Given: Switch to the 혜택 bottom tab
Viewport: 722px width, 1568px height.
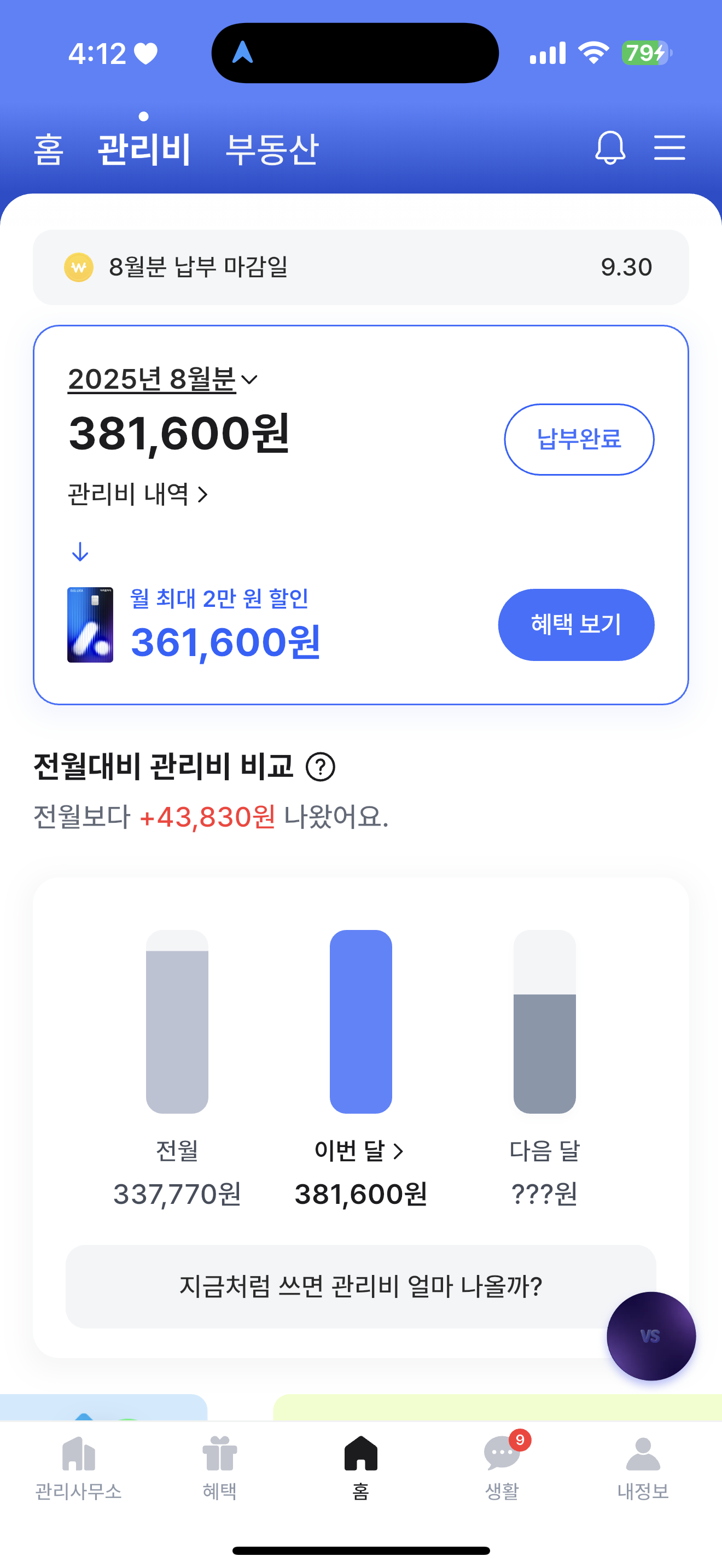Looking at the screenshot, I should click(x=219, y=1468).
